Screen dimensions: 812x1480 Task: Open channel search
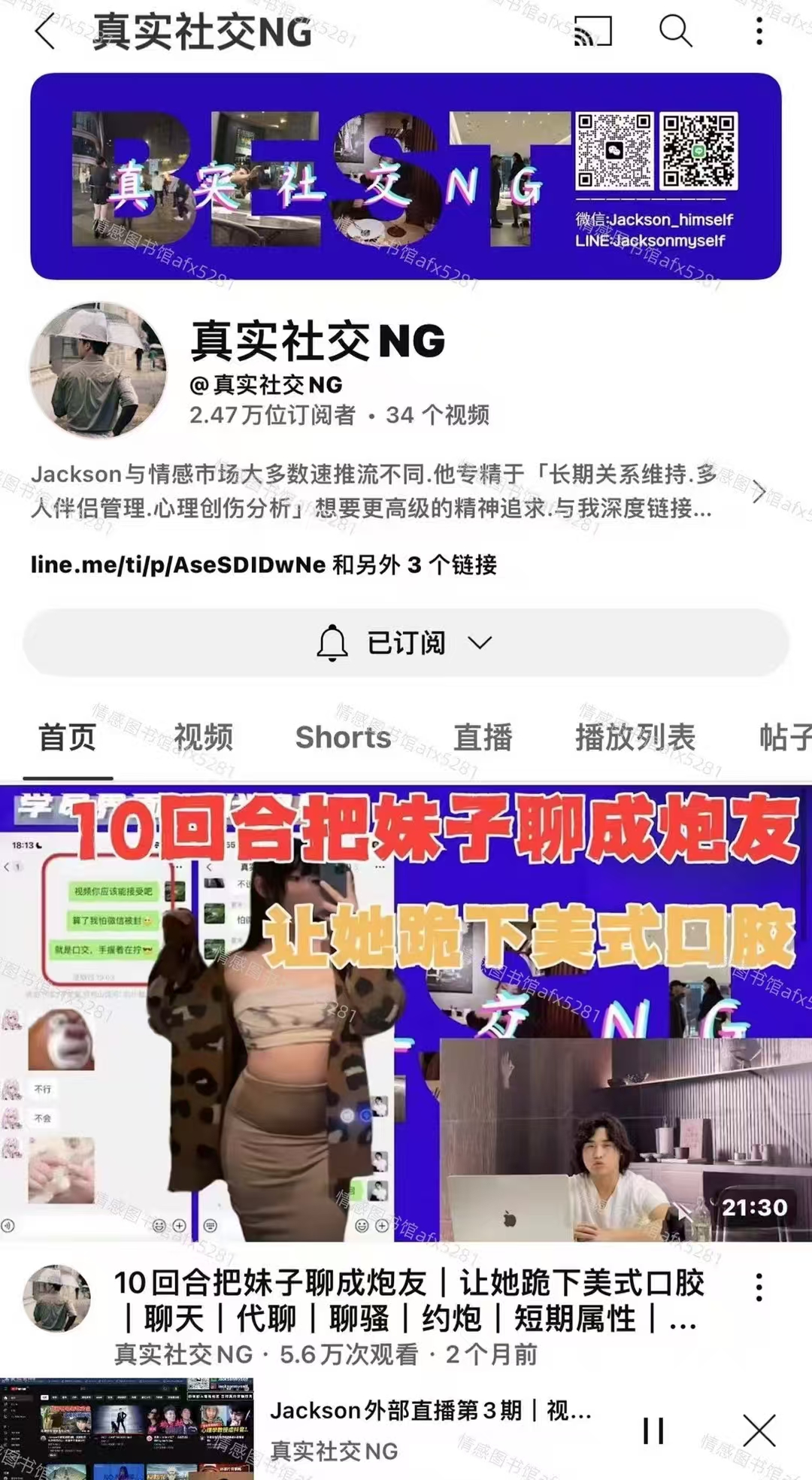click(x=675, y=32)
